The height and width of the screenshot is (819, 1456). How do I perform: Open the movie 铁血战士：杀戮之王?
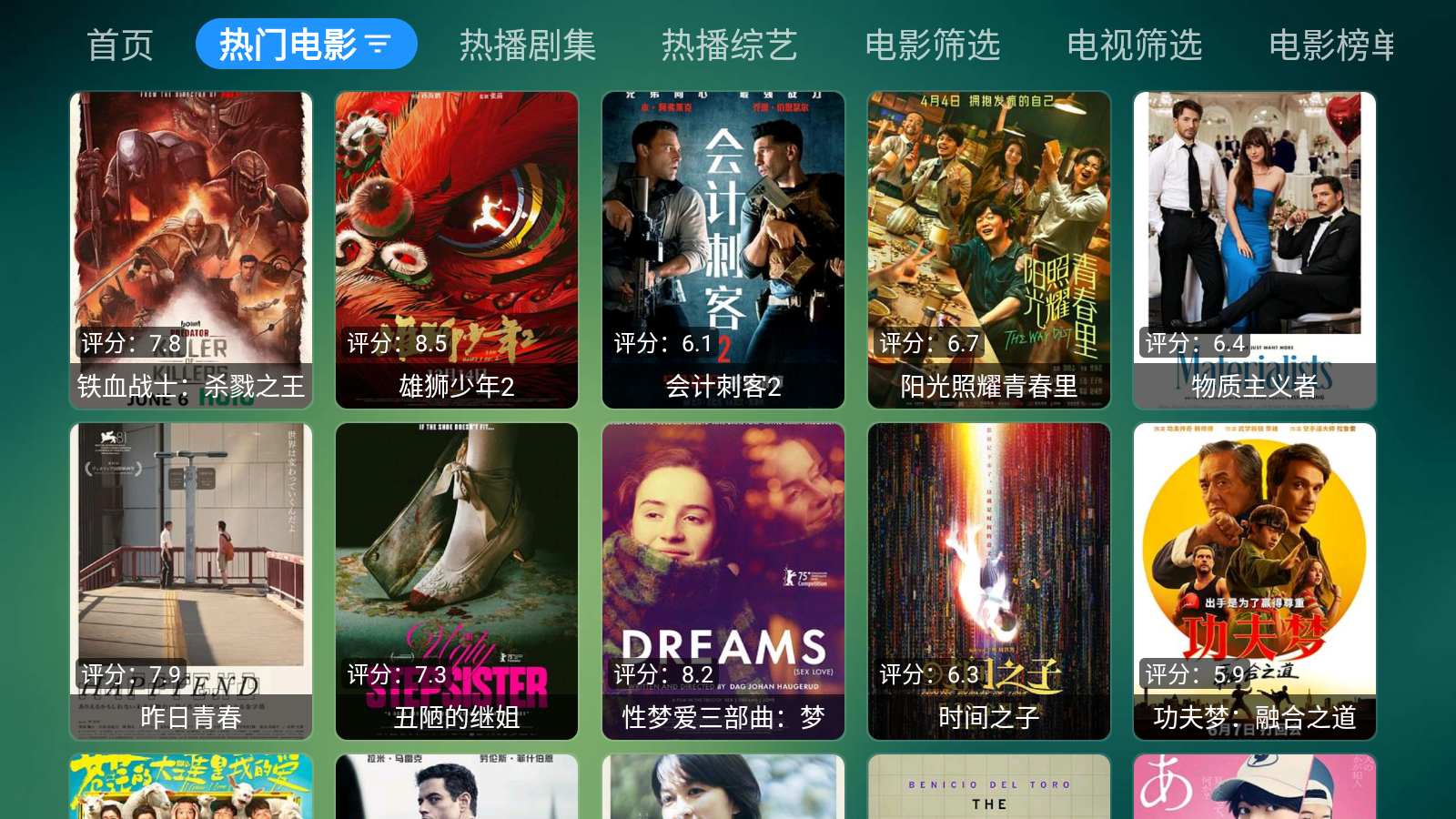[x=191, y=249]
